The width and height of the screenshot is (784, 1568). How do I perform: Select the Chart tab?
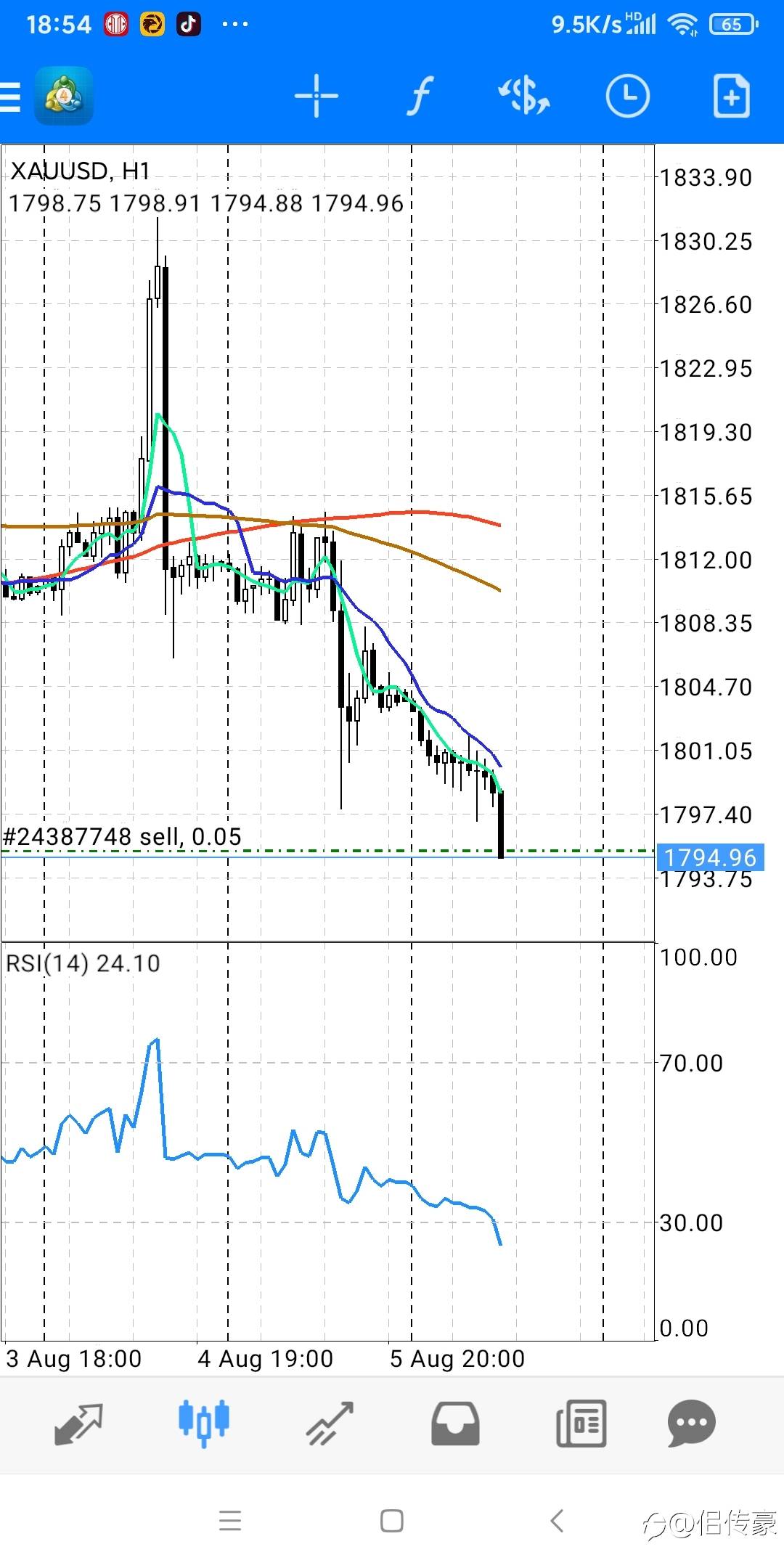click(x=204, y=1424)
